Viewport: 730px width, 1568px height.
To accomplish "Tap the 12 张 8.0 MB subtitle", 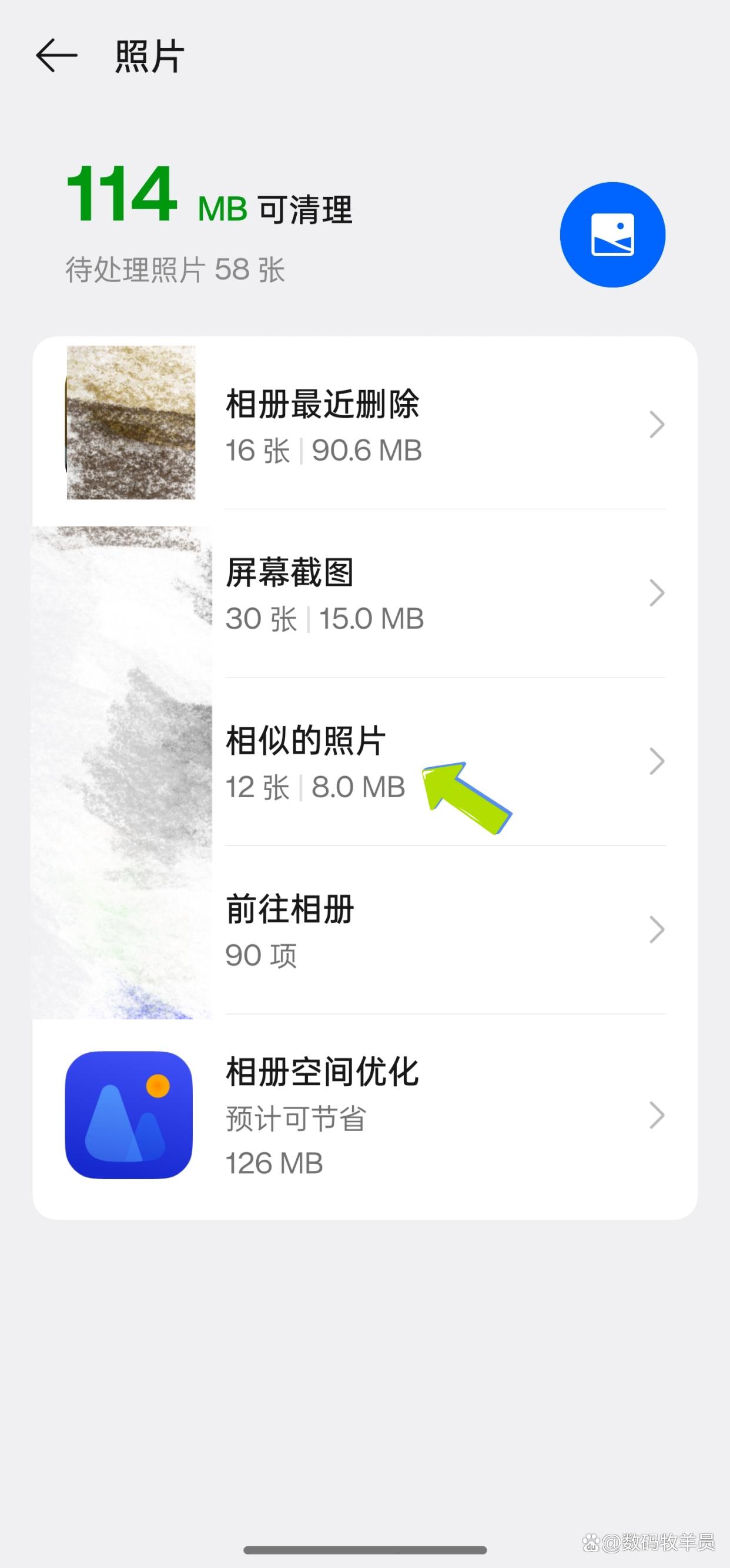I will (314, 787).
